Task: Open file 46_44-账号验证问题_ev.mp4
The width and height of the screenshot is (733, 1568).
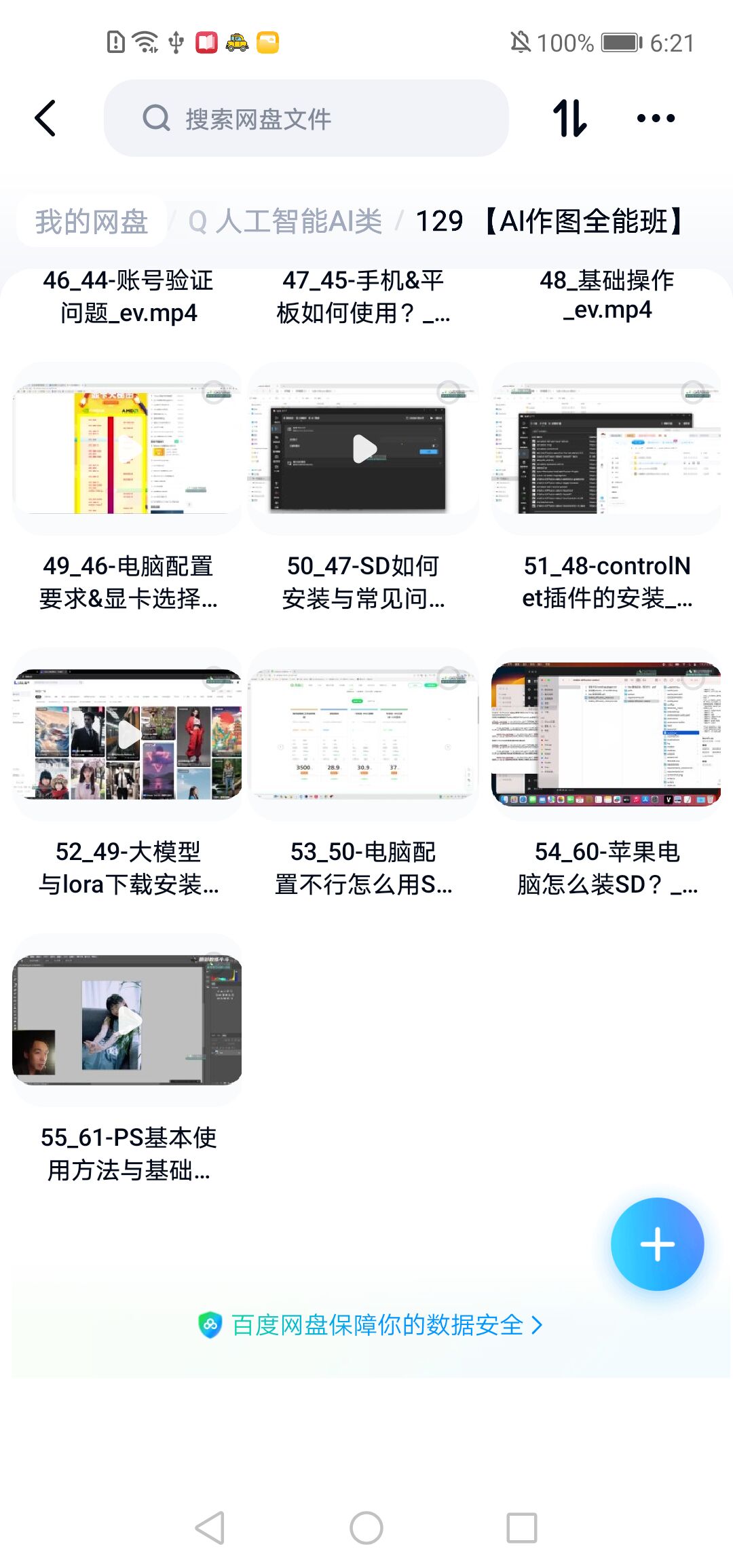Action: [x=128, y=297]
